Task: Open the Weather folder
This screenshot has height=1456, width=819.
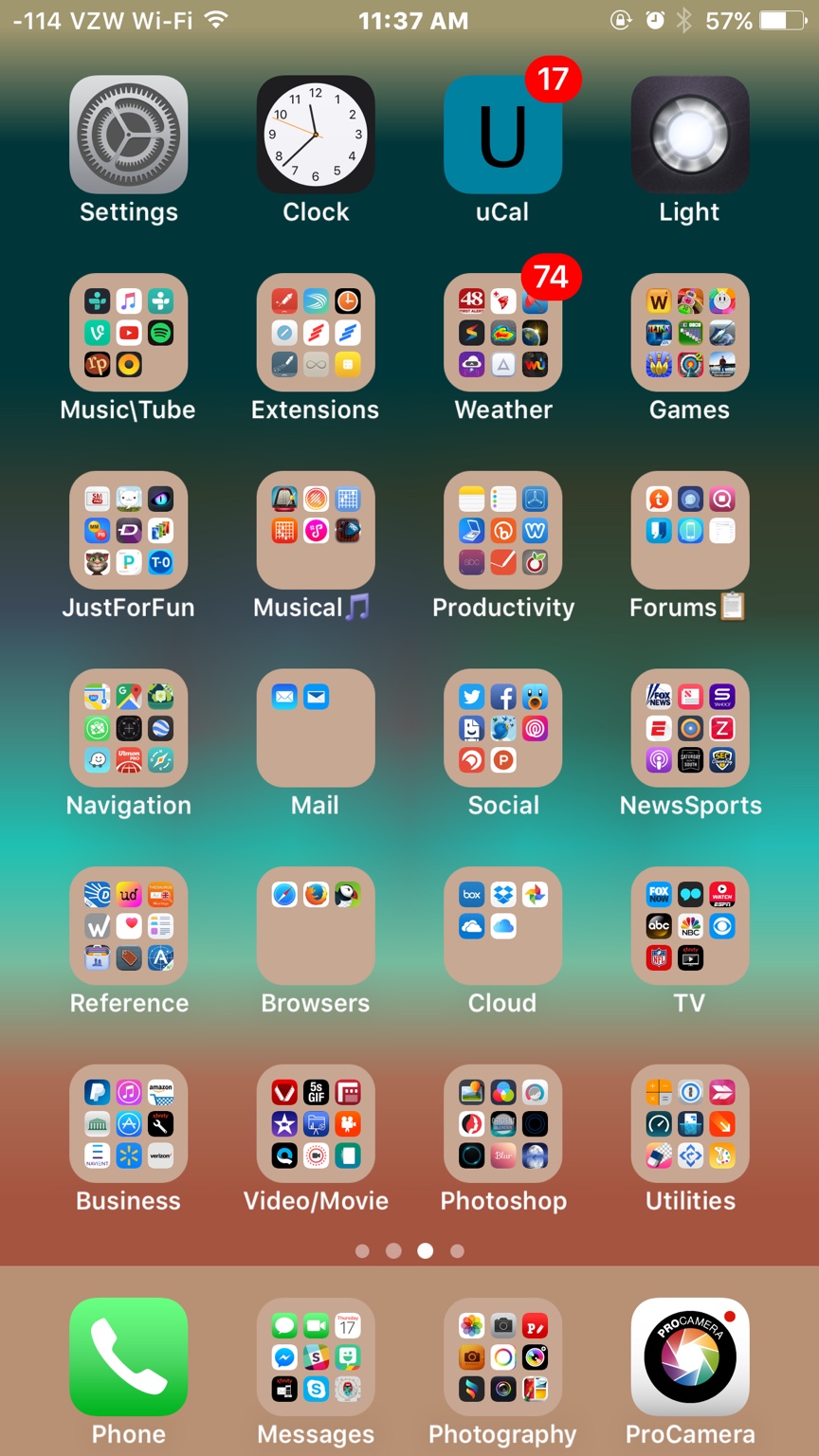Action: click(x=502, y=332)
